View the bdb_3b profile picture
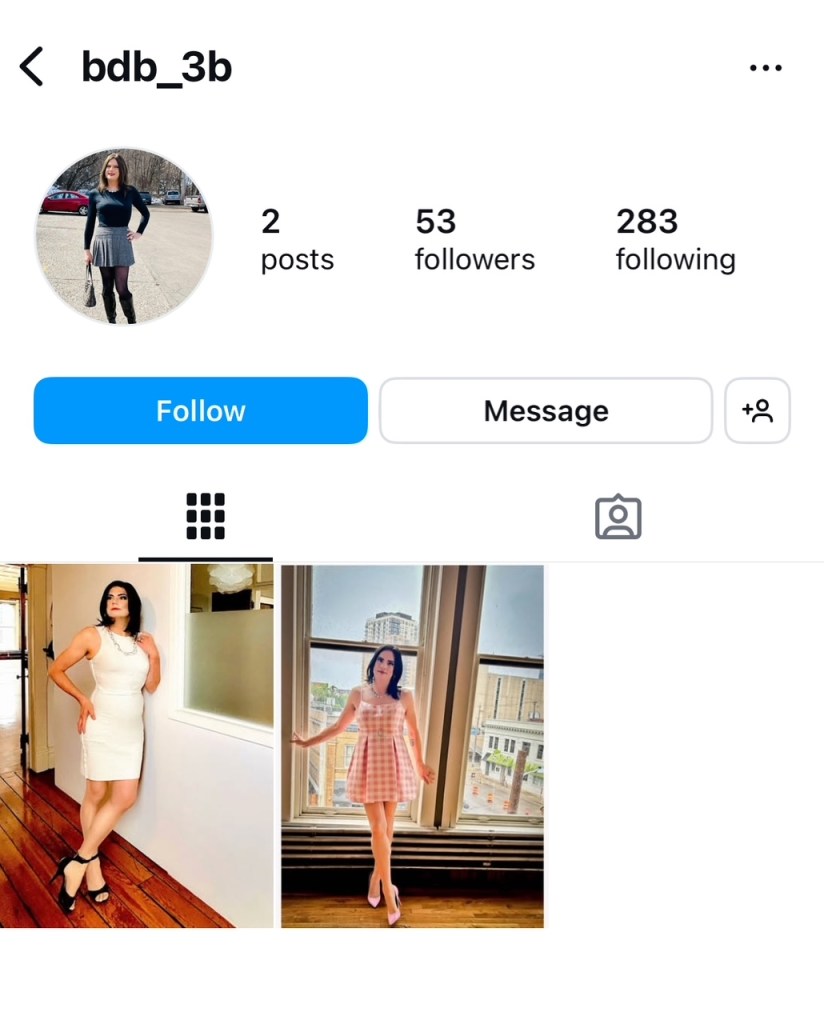This screenshot has height=1024, width=824. point(124,236)
